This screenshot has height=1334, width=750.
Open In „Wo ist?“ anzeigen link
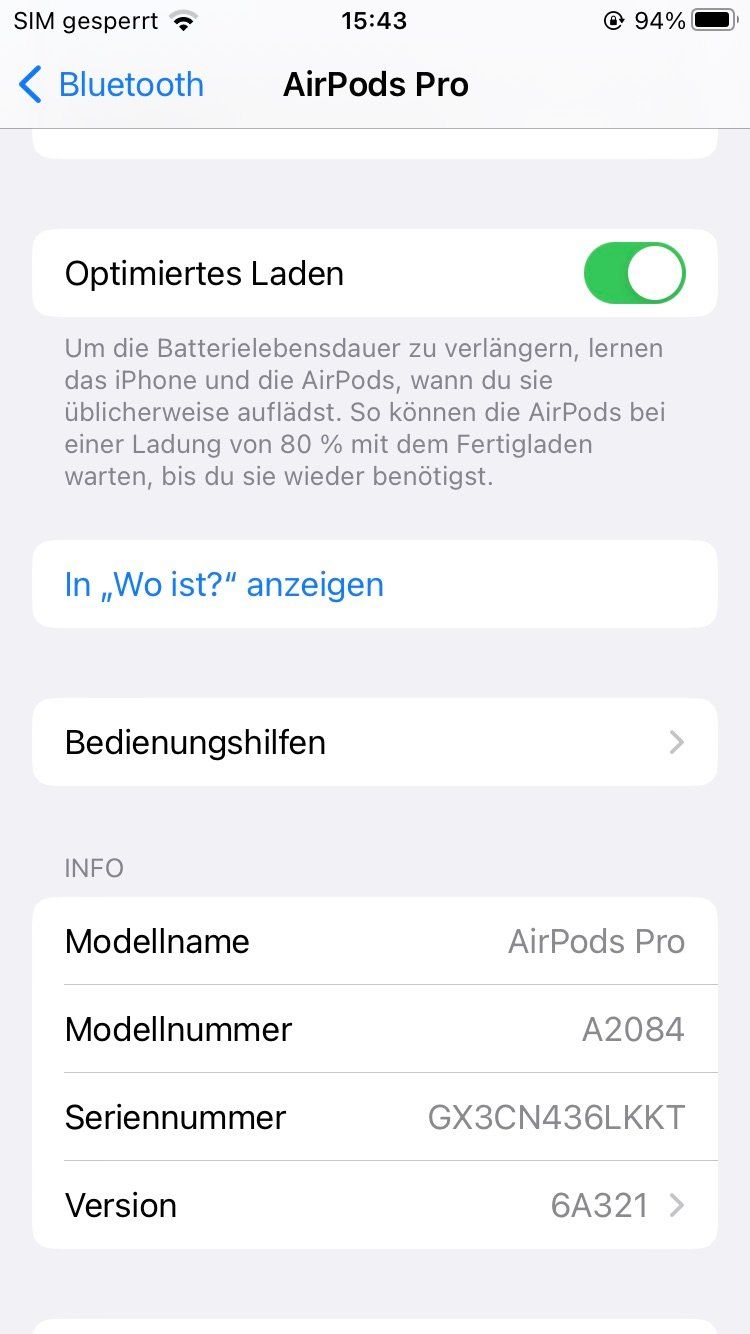(224, 585)
